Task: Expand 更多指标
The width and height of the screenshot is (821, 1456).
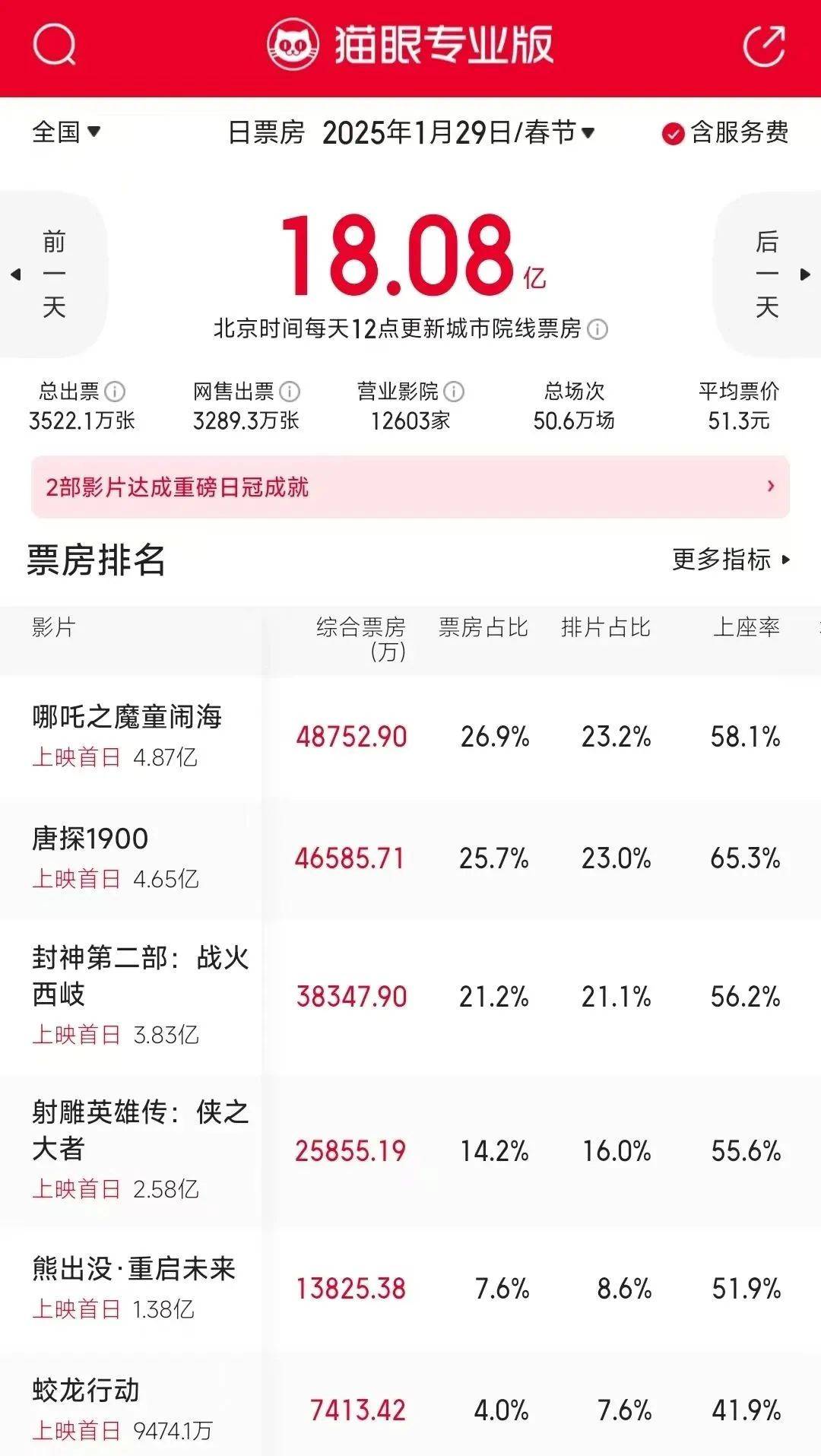Action: point(731,560)
